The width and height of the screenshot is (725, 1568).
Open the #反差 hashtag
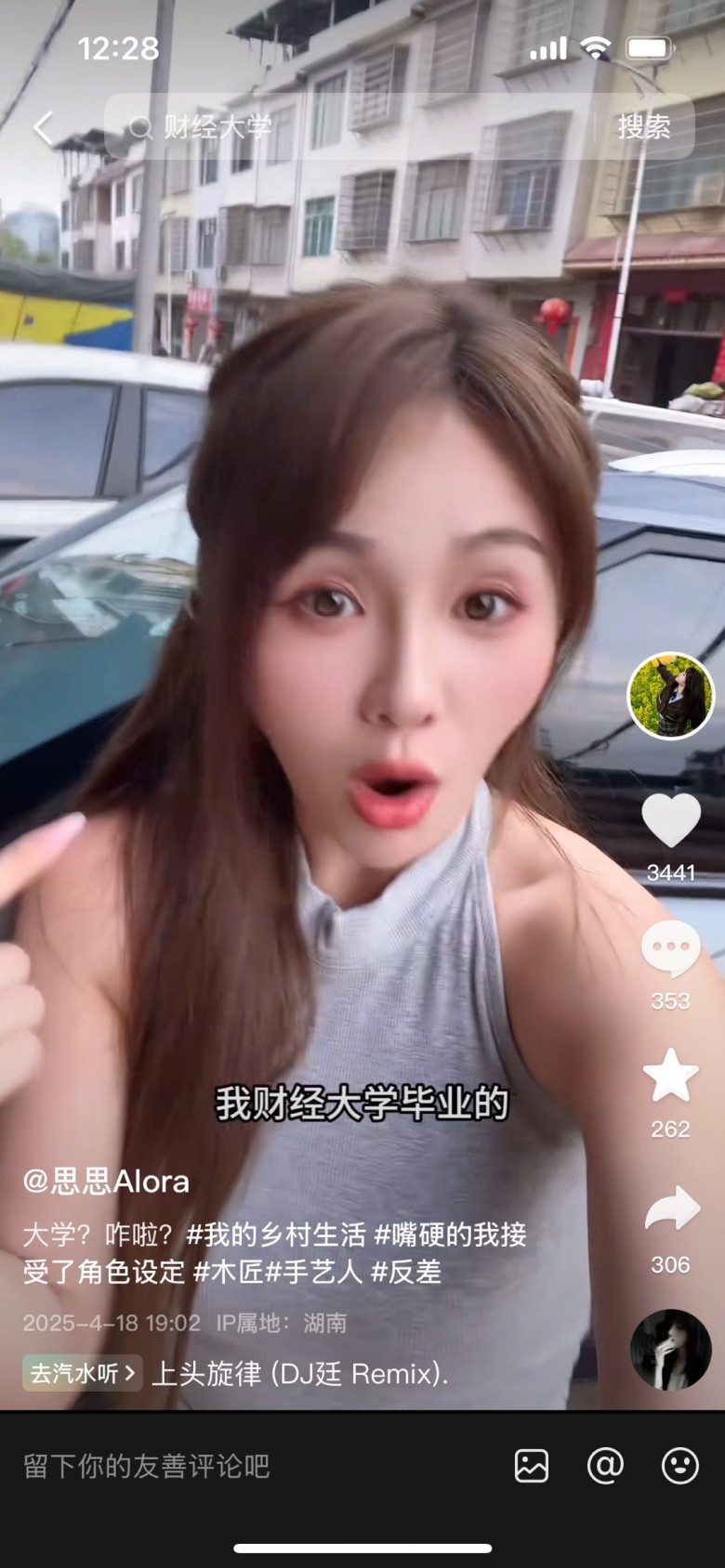[406, 1272]
